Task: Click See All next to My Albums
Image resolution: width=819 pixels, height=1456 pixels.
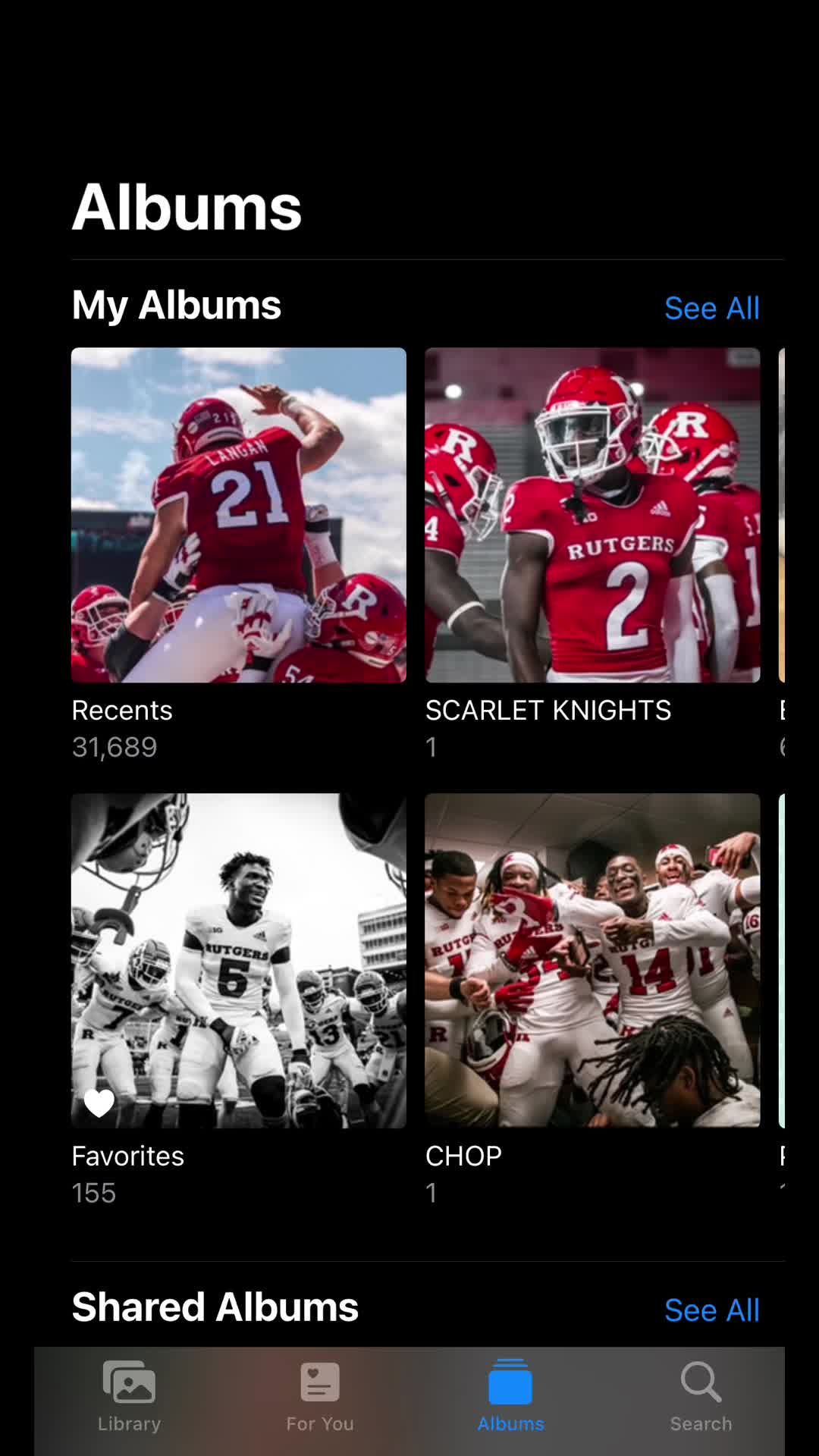Action: click(x=712, y=308)
